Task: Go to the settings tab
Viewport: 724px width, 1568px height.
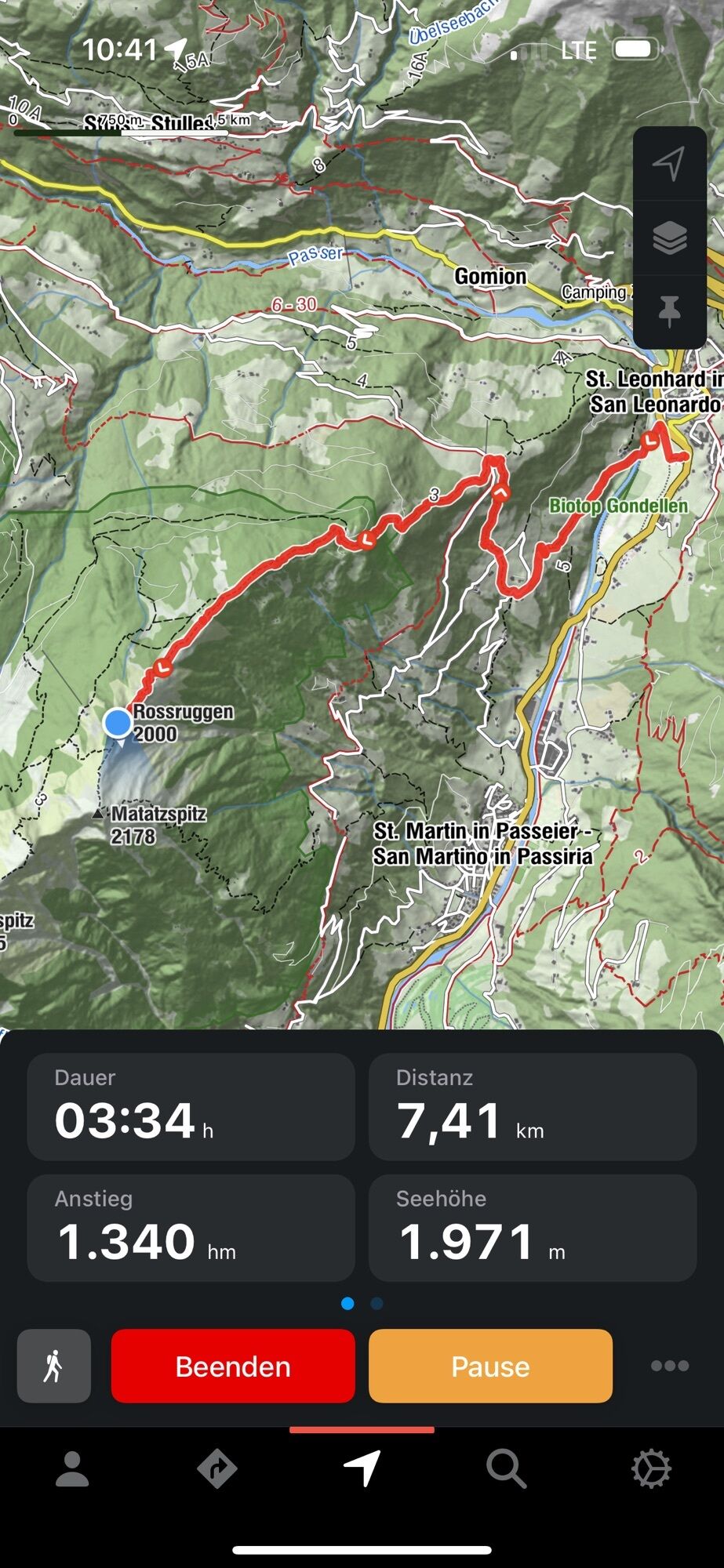Action: click(x=651, y=1468)
